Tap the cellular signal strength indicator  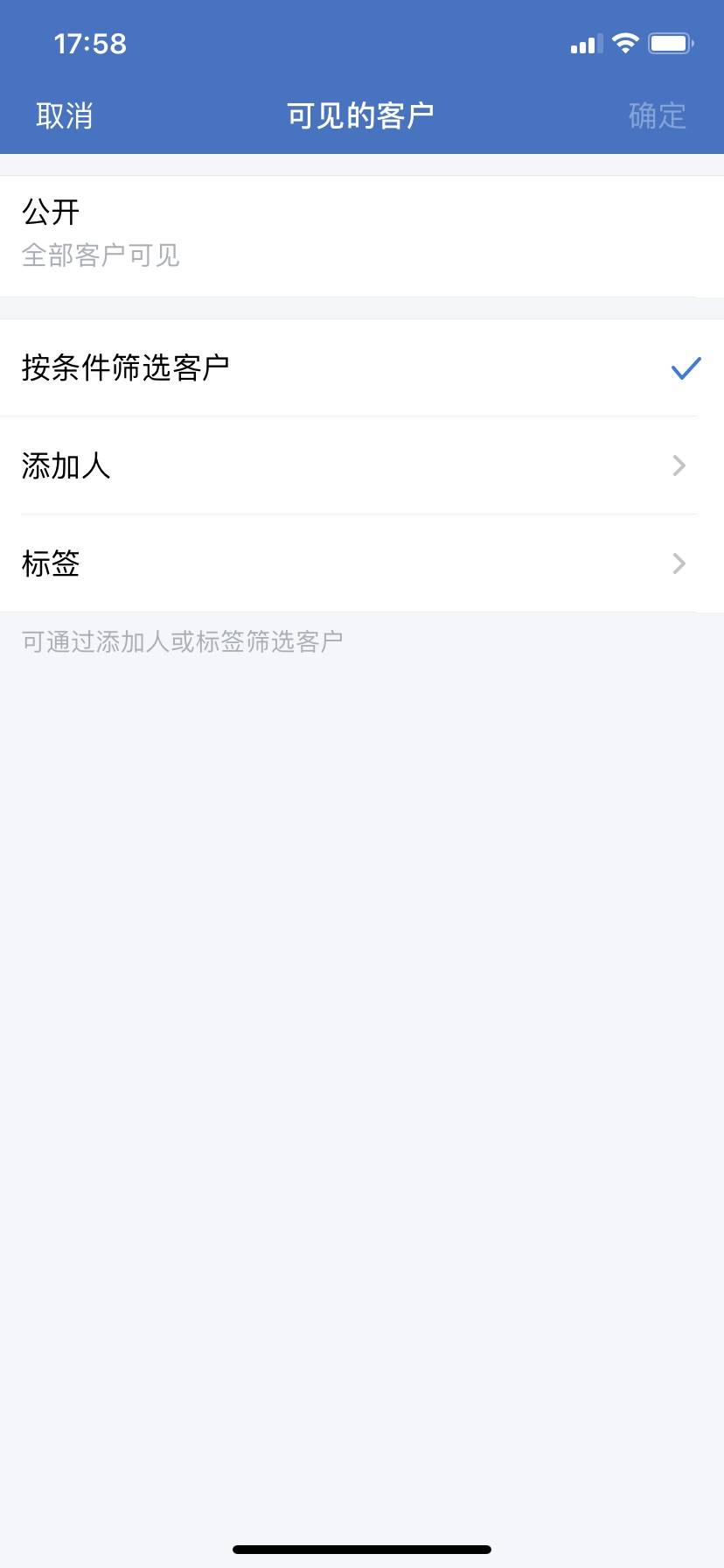[582, 42]
